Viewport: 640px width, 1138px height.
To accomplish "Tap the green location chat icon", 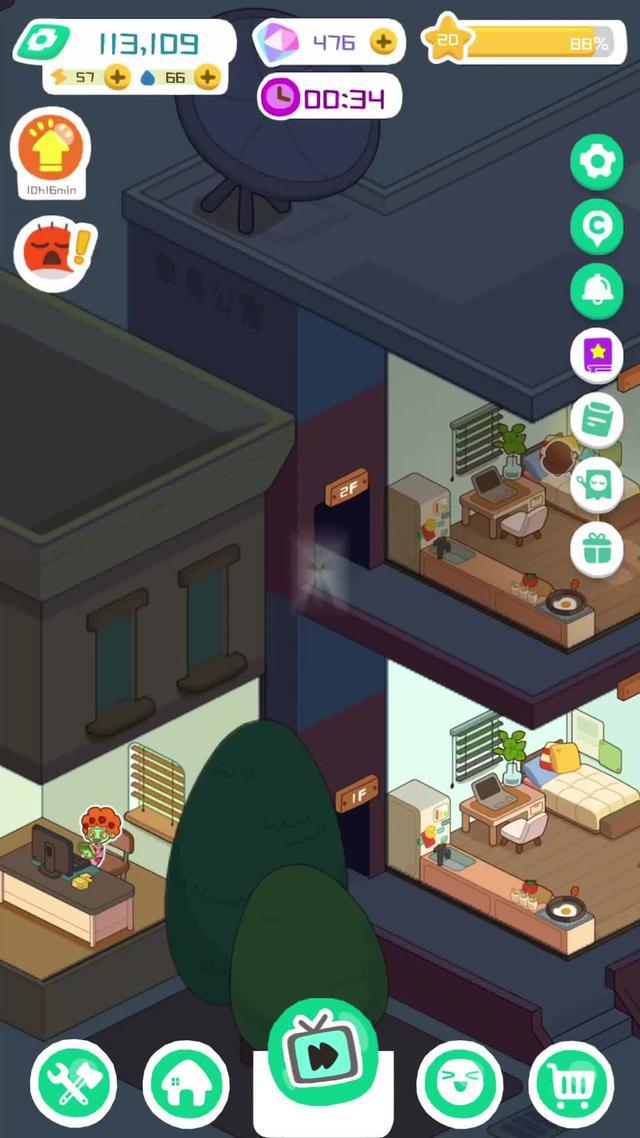I will click(x=597, y=227).
